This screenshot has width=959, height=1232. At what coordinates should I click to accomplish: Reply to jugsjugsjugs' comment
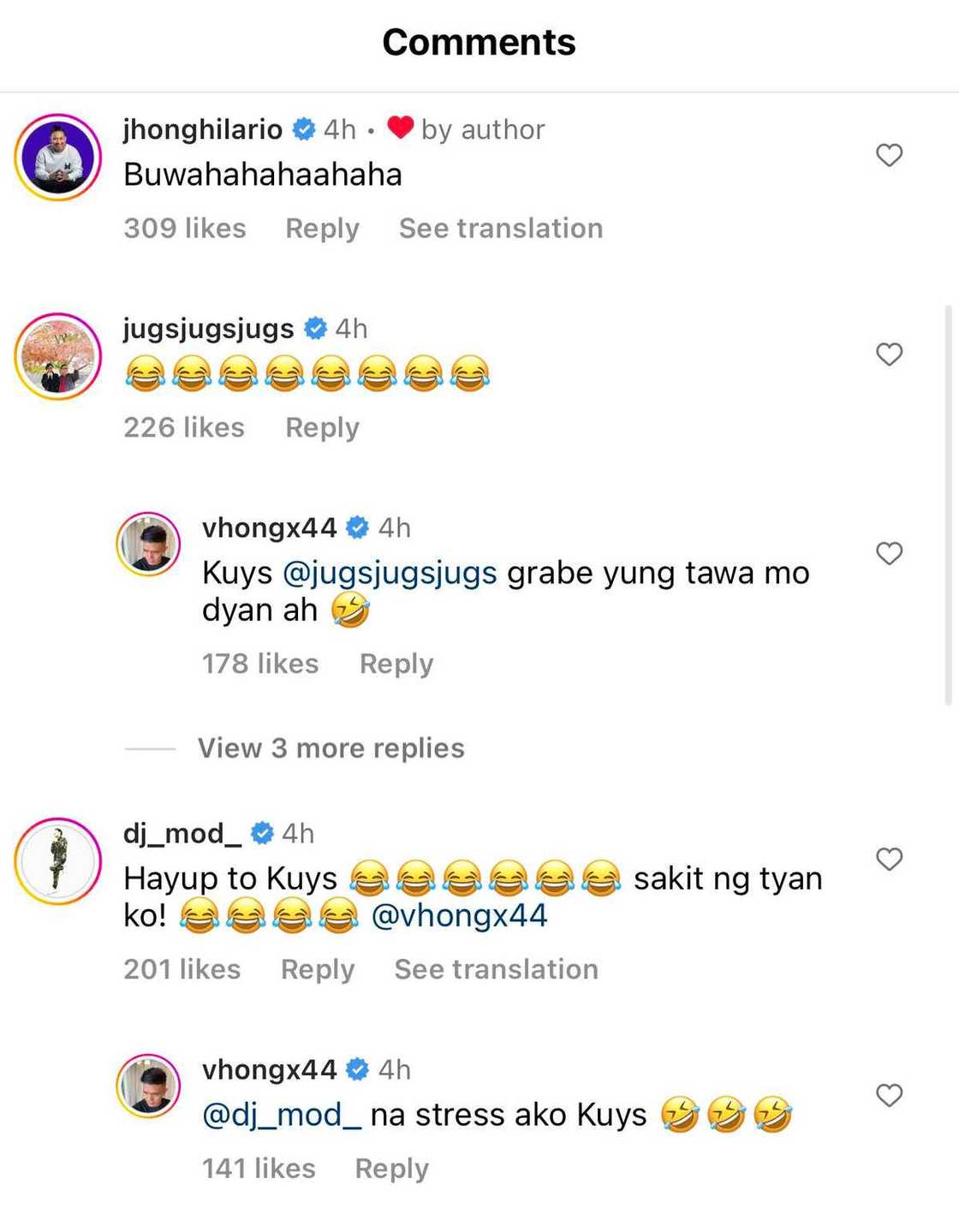coord(322,427)
